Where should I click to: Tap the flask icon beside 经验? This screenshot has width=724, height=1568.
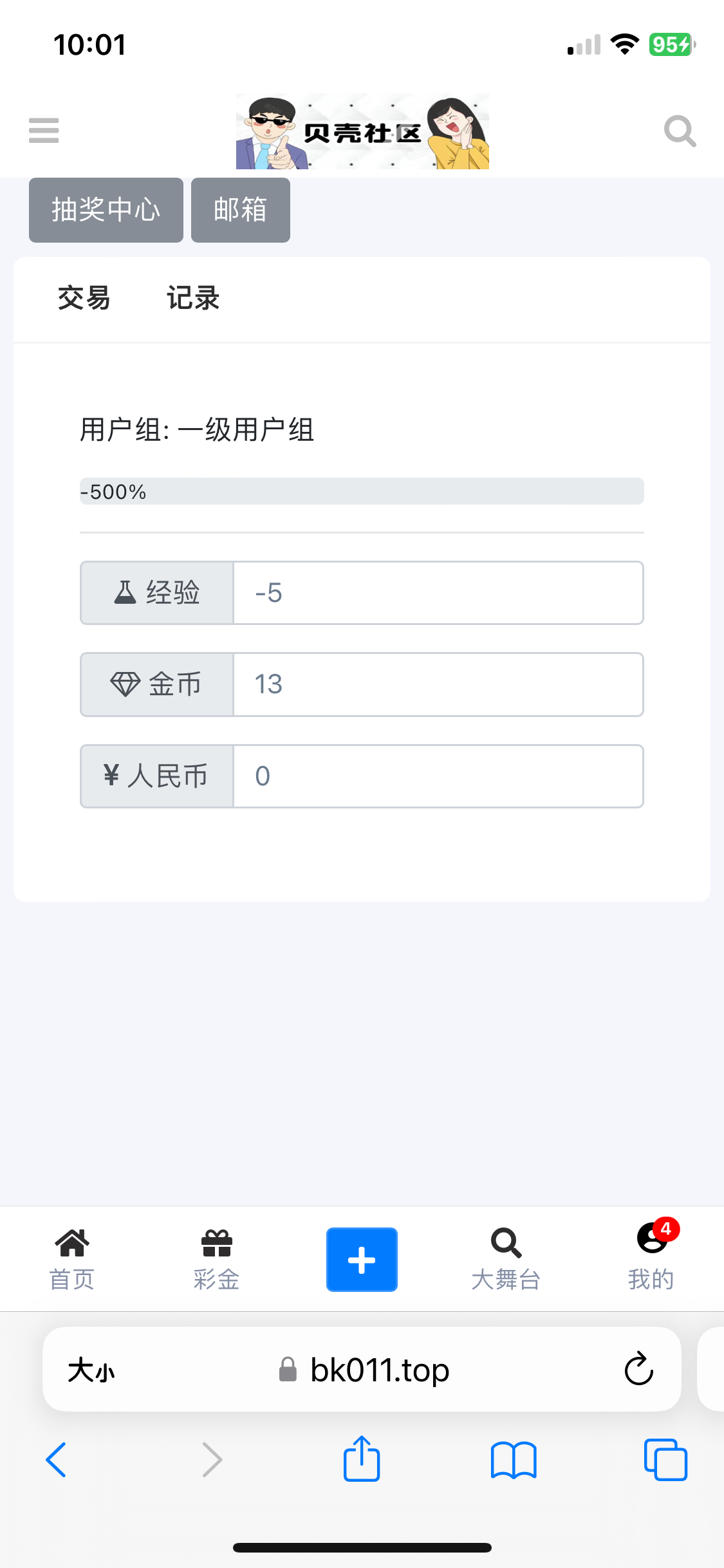(x=126, y=592)
